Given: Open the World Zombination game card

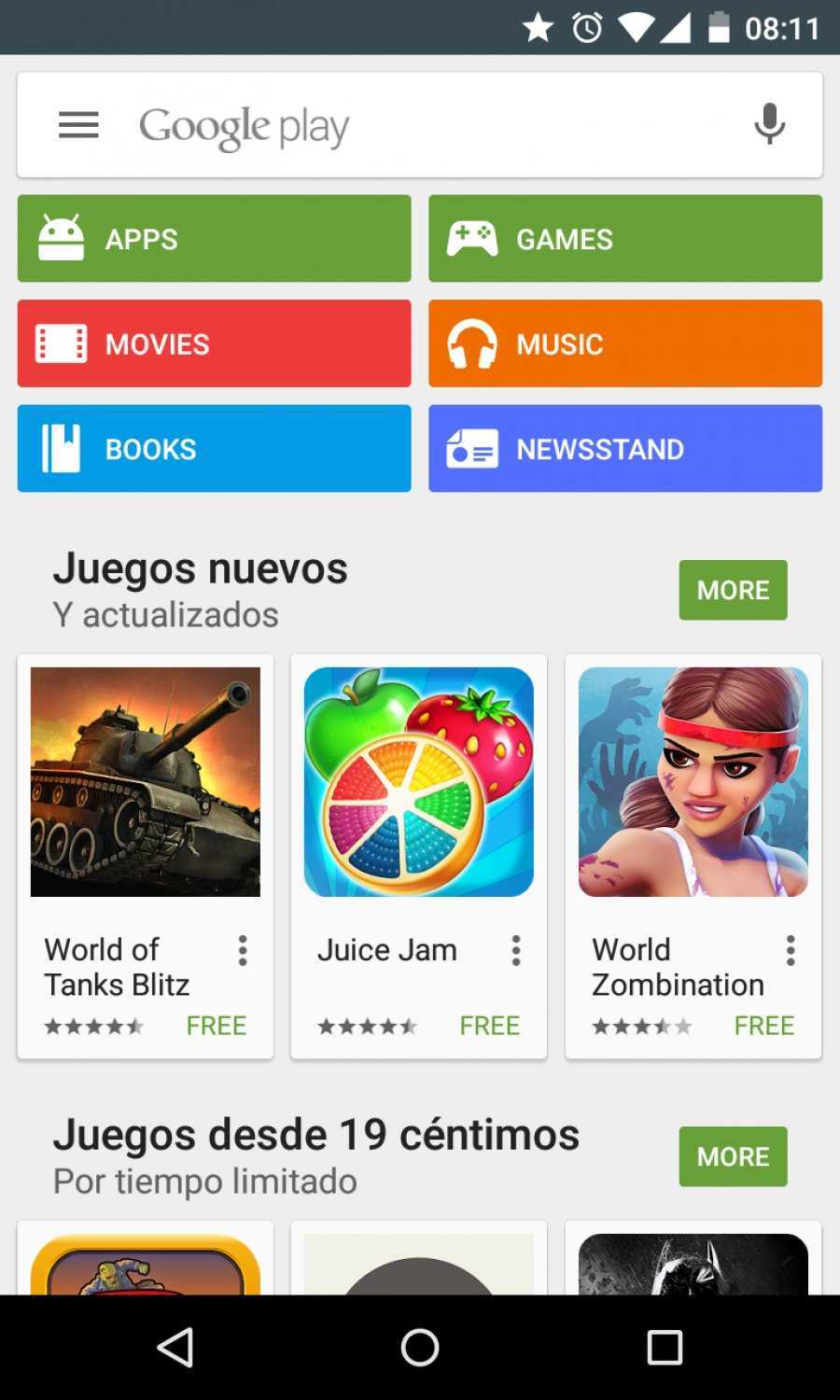Looking at the screenshot, I should pos(693,782).
